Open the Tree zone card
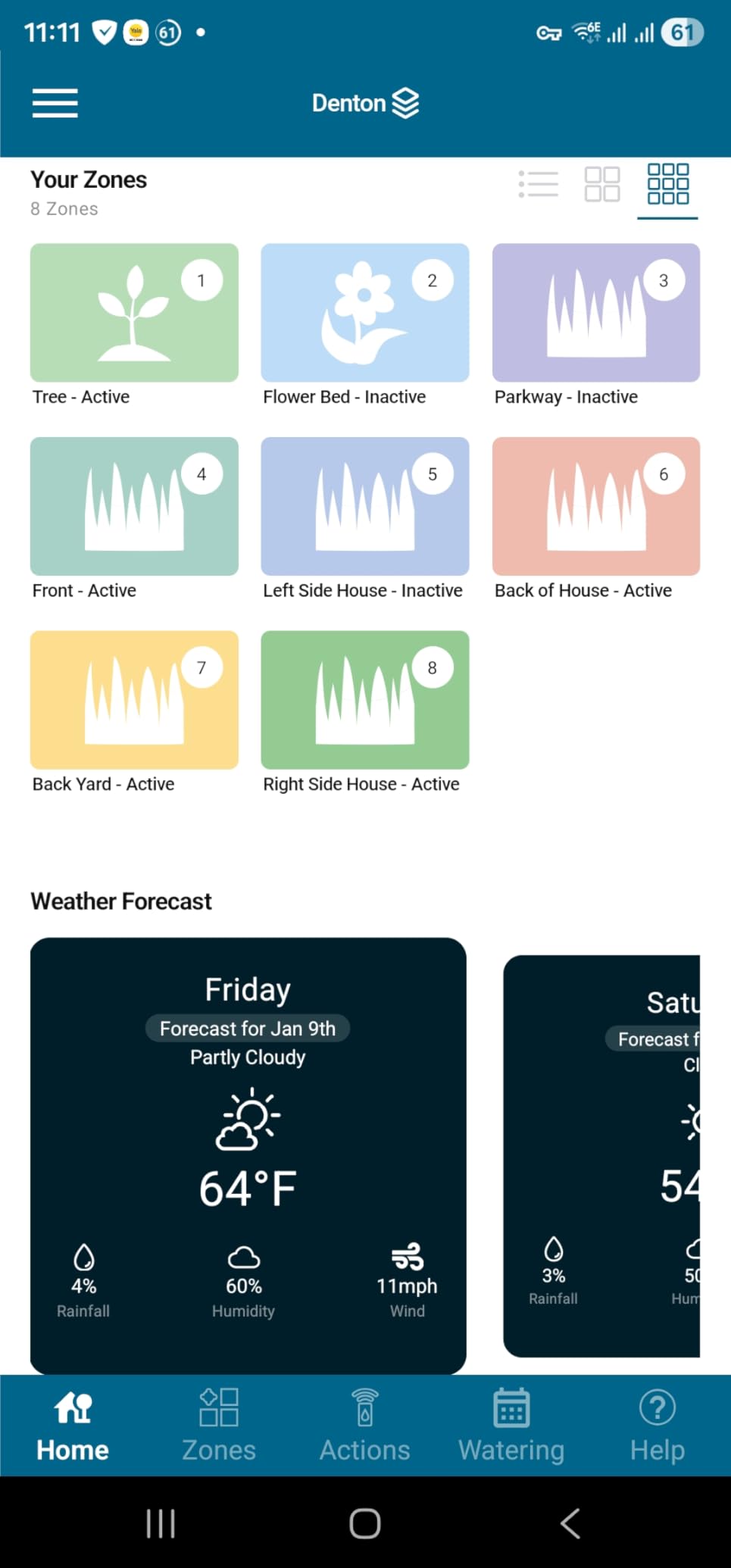Viewport: 731px width, 1568px height. tap(134, 313)
